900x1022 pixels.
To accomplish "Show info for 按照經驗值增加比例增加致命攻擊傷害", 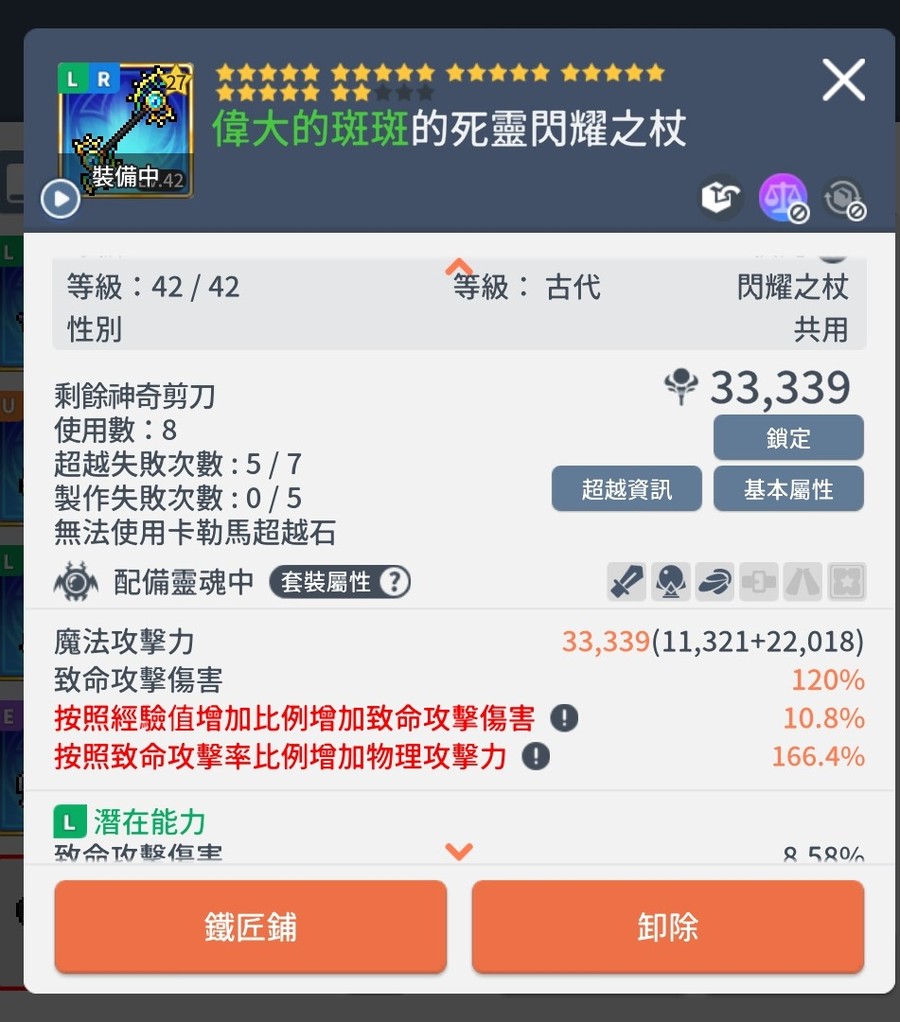I will [564, 718].
